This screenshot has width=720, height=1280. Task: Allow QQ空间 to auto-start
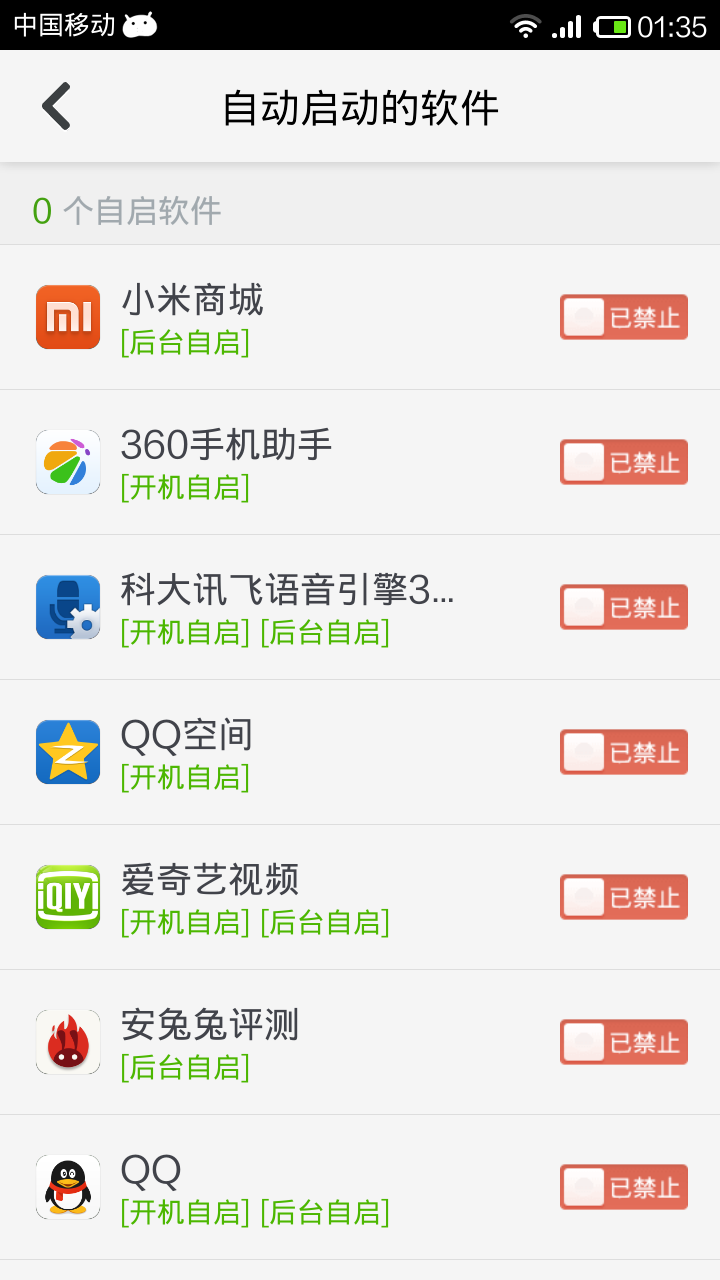point(623,752)
